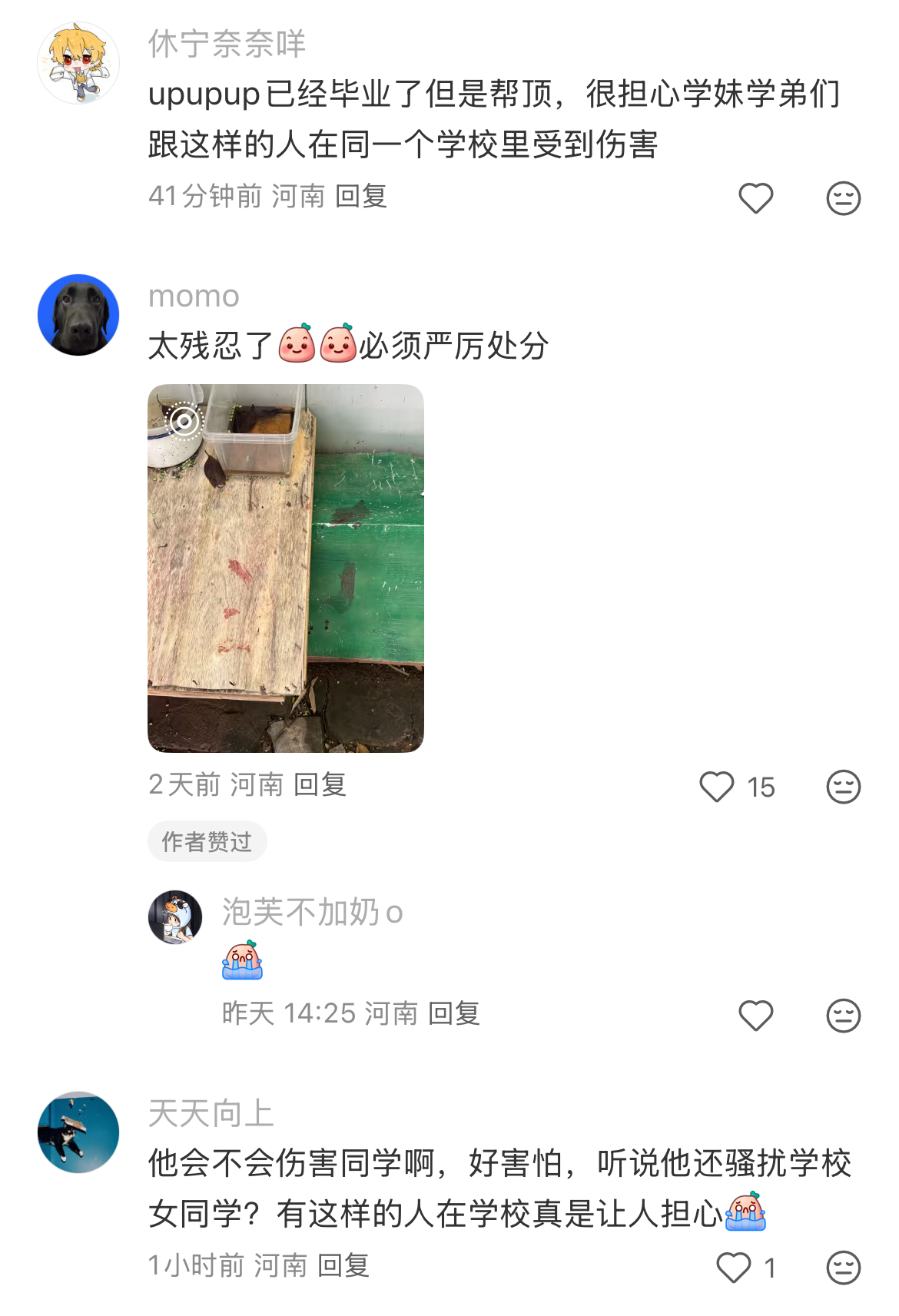Open momo's dog avatar profile

(x=78, y=315)
